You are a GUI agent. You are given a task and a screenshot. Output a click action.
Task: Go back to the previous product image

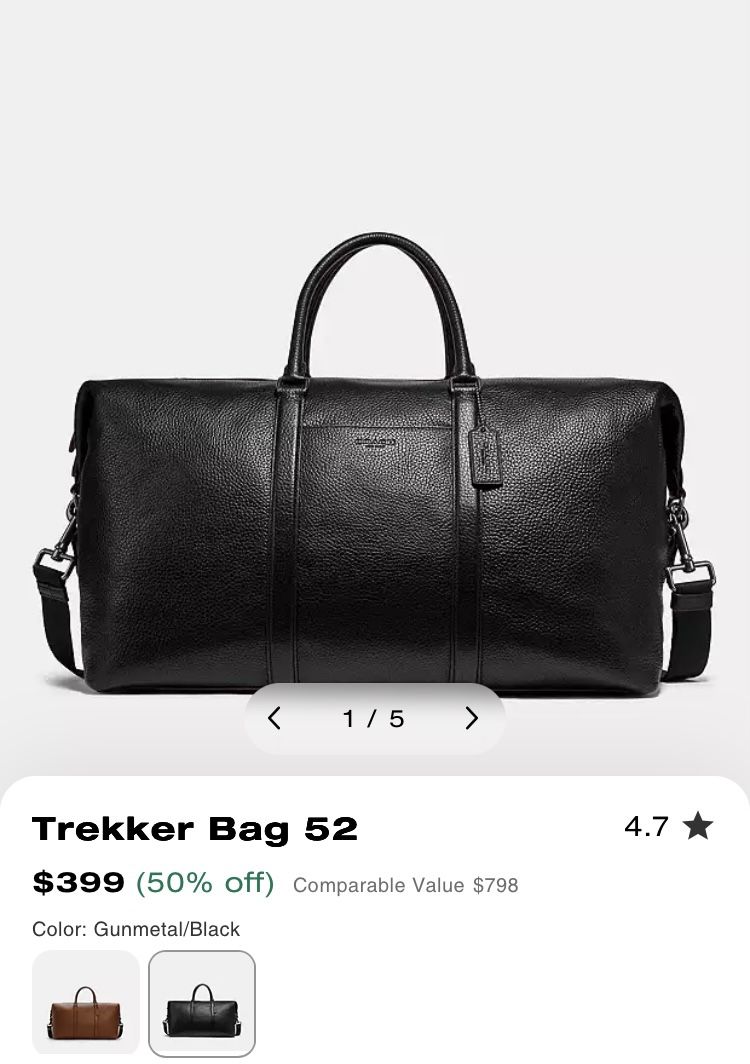click(x=276, y=718)
